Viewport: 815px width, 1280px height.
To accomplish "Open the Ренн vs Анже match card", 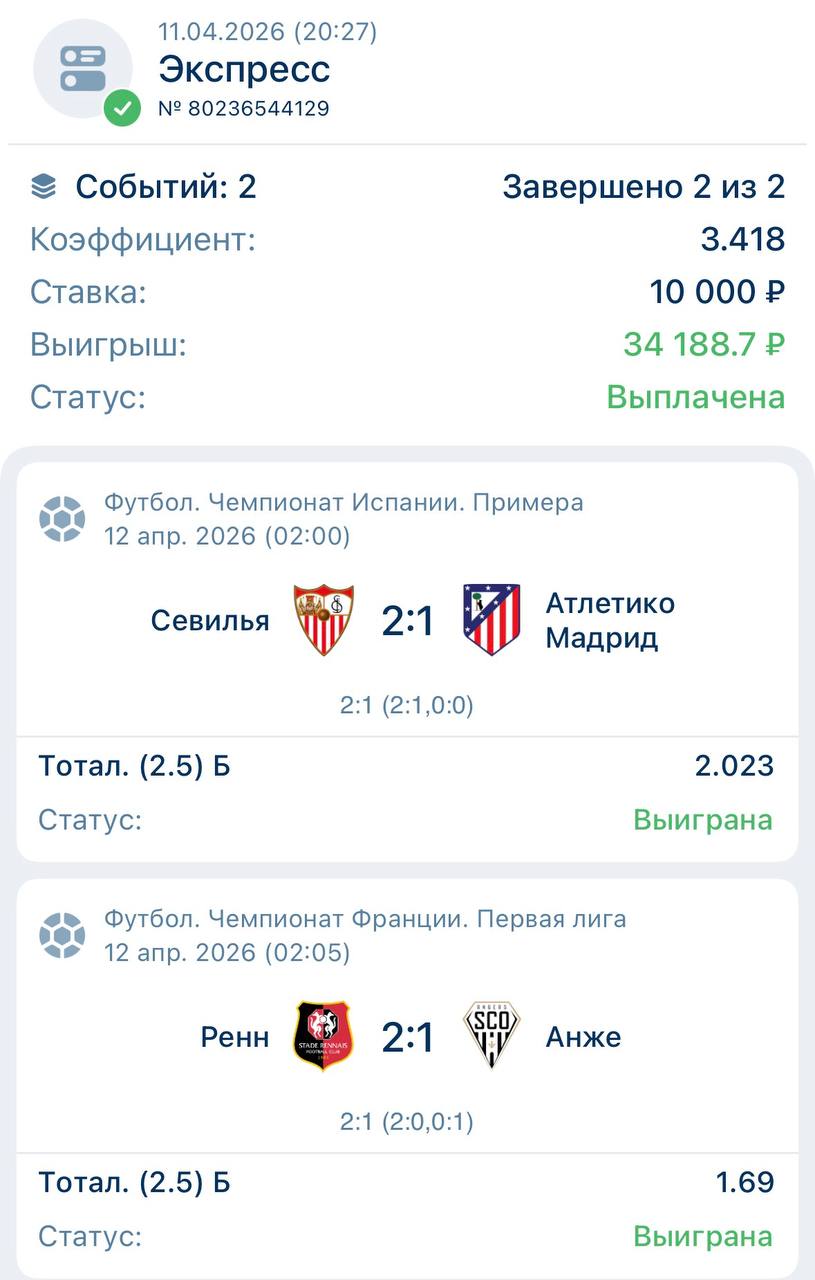I will coord(407,1038).
